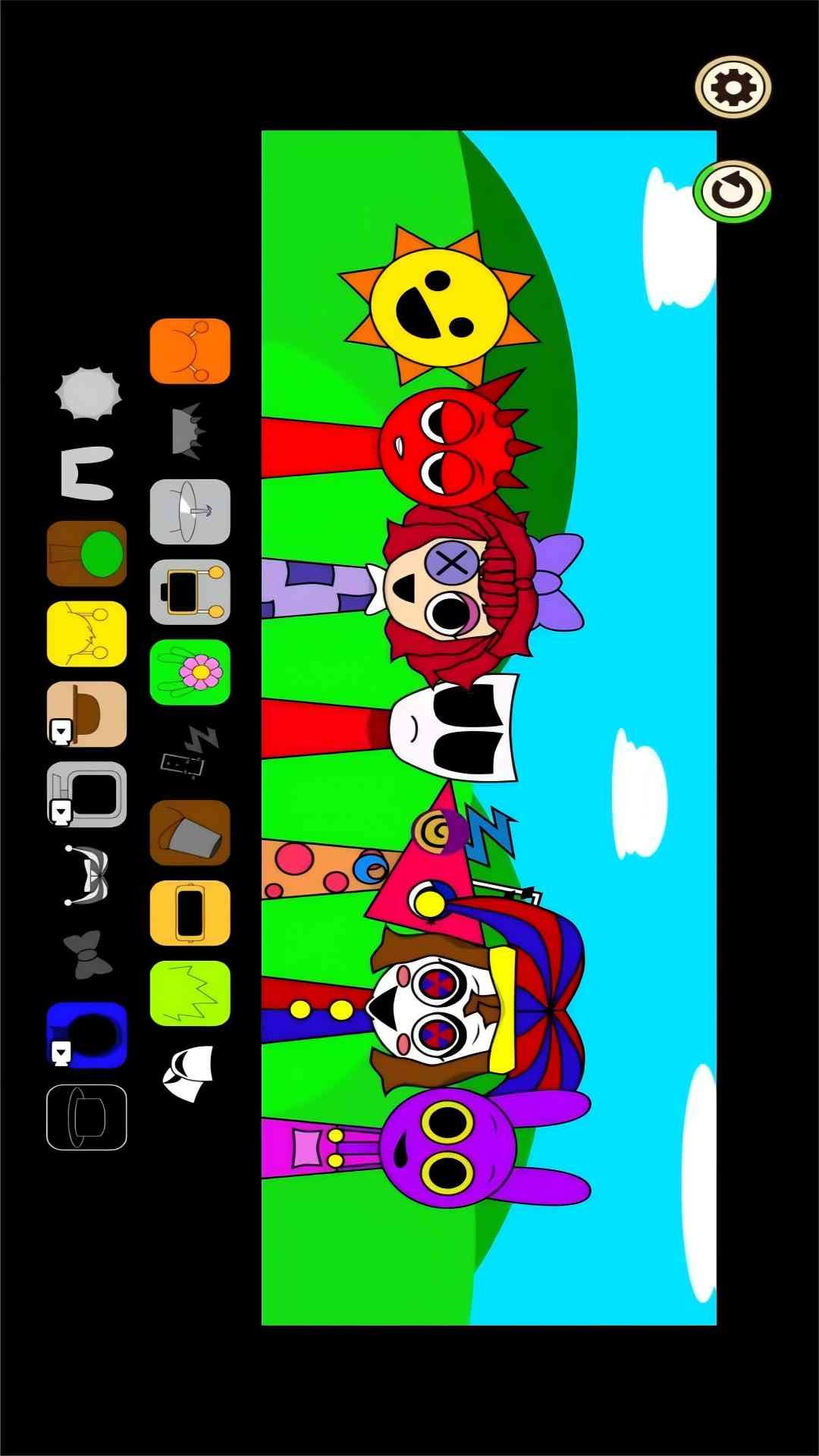Unlock the tan tile with brown hat

pyautogui.click(x=86, y=714)
